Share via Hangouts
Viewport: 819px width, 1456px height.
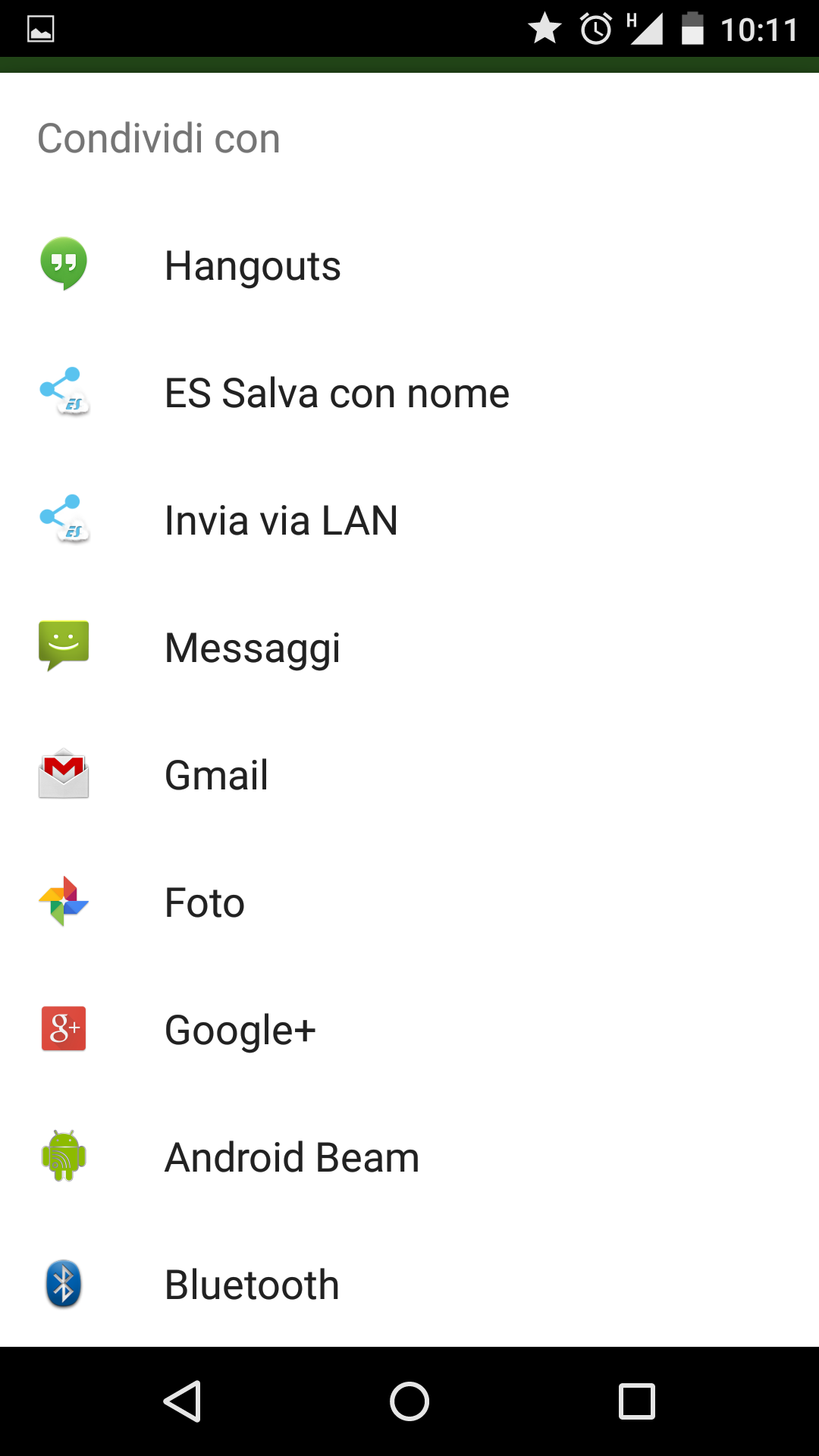409,265
